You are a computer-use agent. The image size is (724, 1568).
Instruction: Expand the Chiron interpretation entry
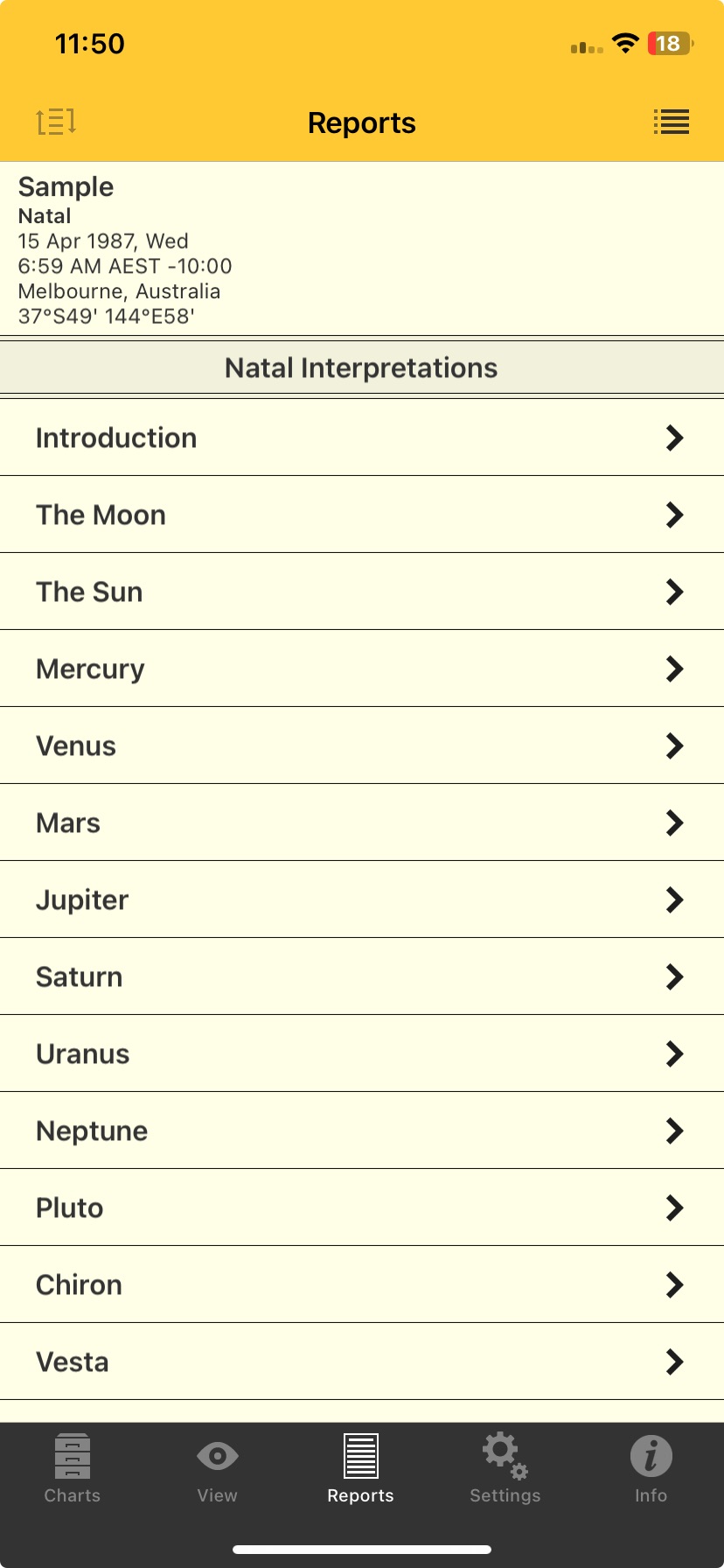[x=362, y=1284]
